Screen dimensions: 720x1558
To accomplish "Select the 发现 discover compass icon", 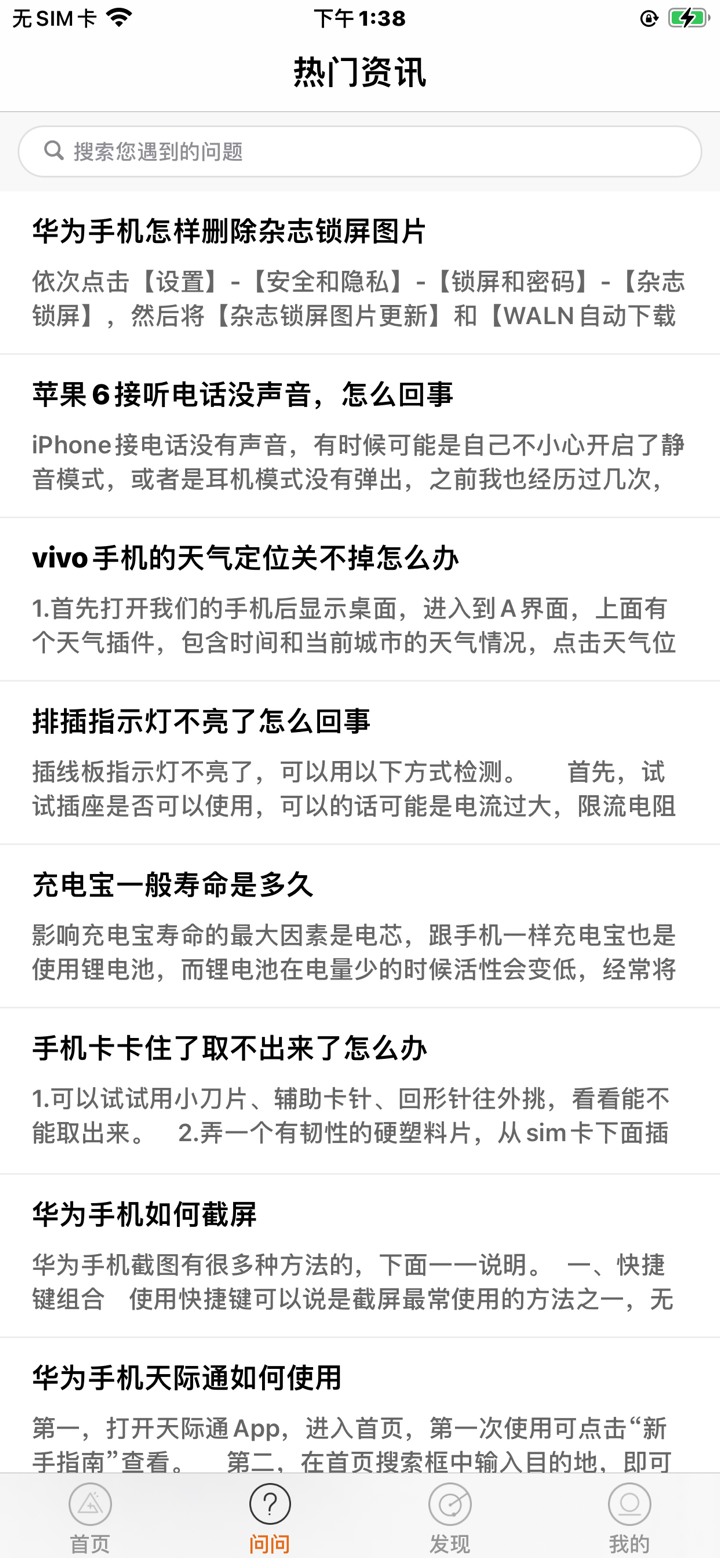I will tap(449, 1502).
